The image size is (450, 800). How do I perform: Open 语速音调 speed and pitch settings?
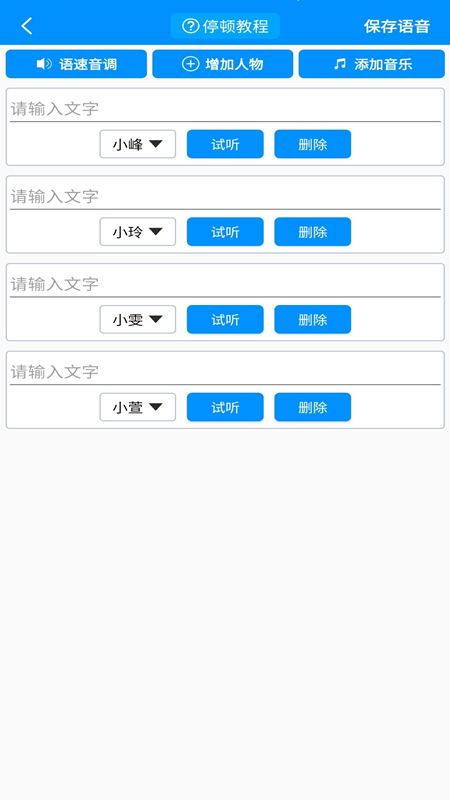[76, 64]
